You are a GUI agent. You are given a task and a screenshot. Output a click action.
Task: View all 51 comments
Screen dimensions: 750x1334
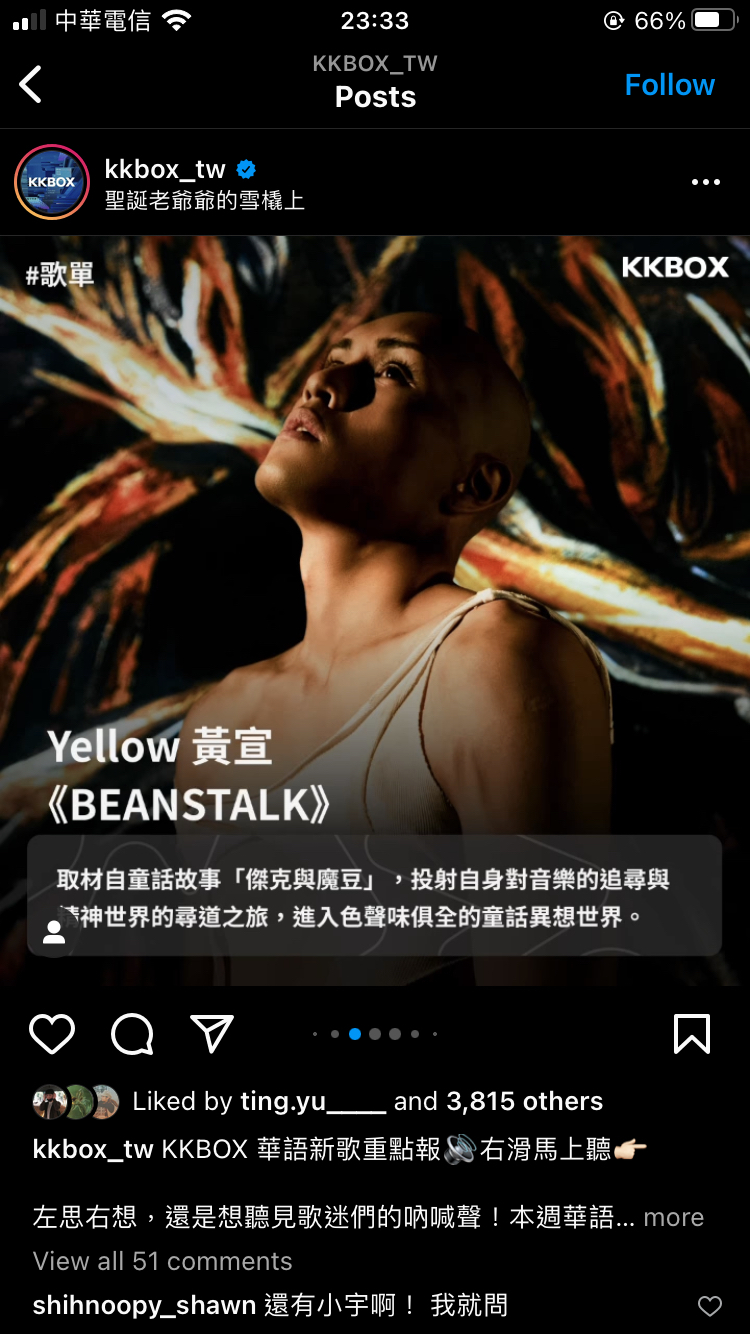pos(162,1261)
